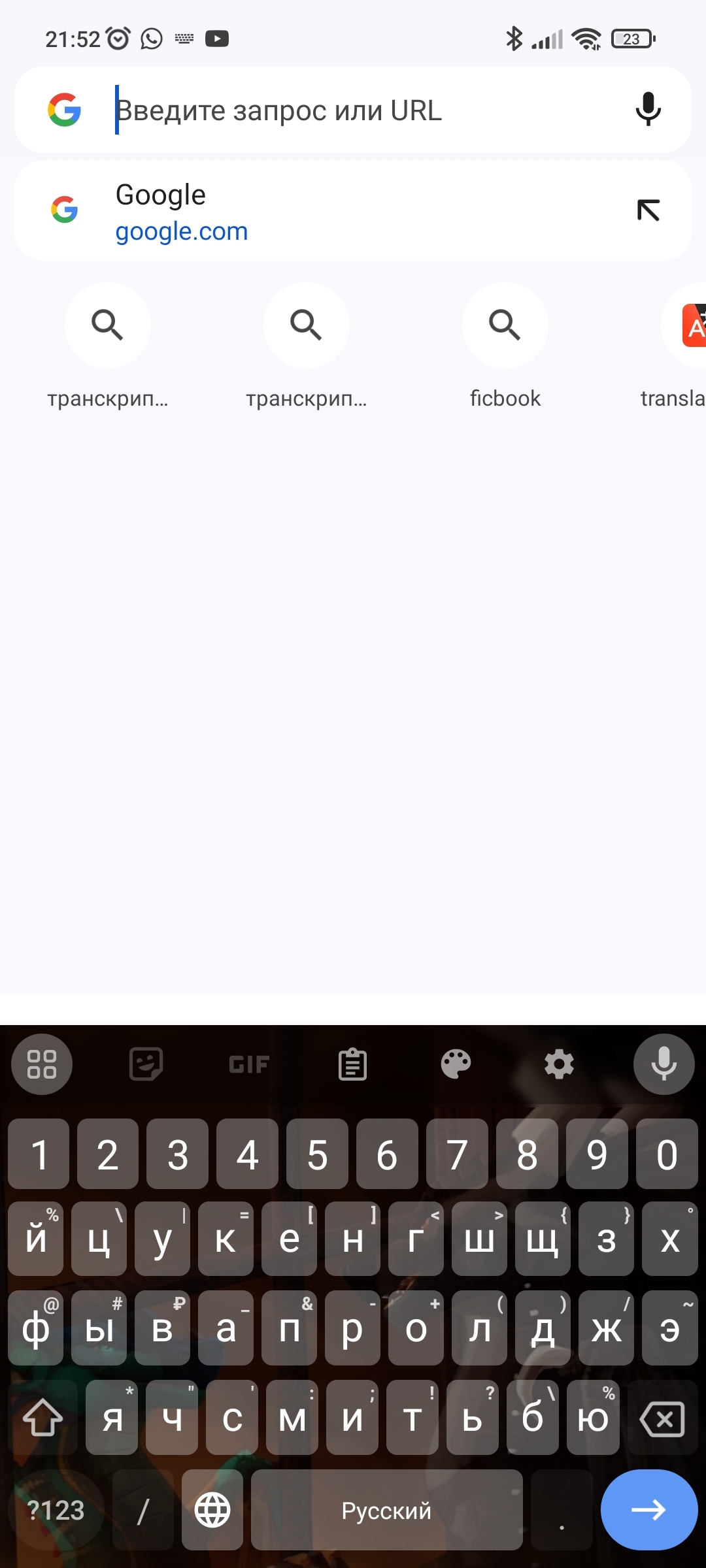
Task: Tap the backspace key
Action: click(662, 1418)
